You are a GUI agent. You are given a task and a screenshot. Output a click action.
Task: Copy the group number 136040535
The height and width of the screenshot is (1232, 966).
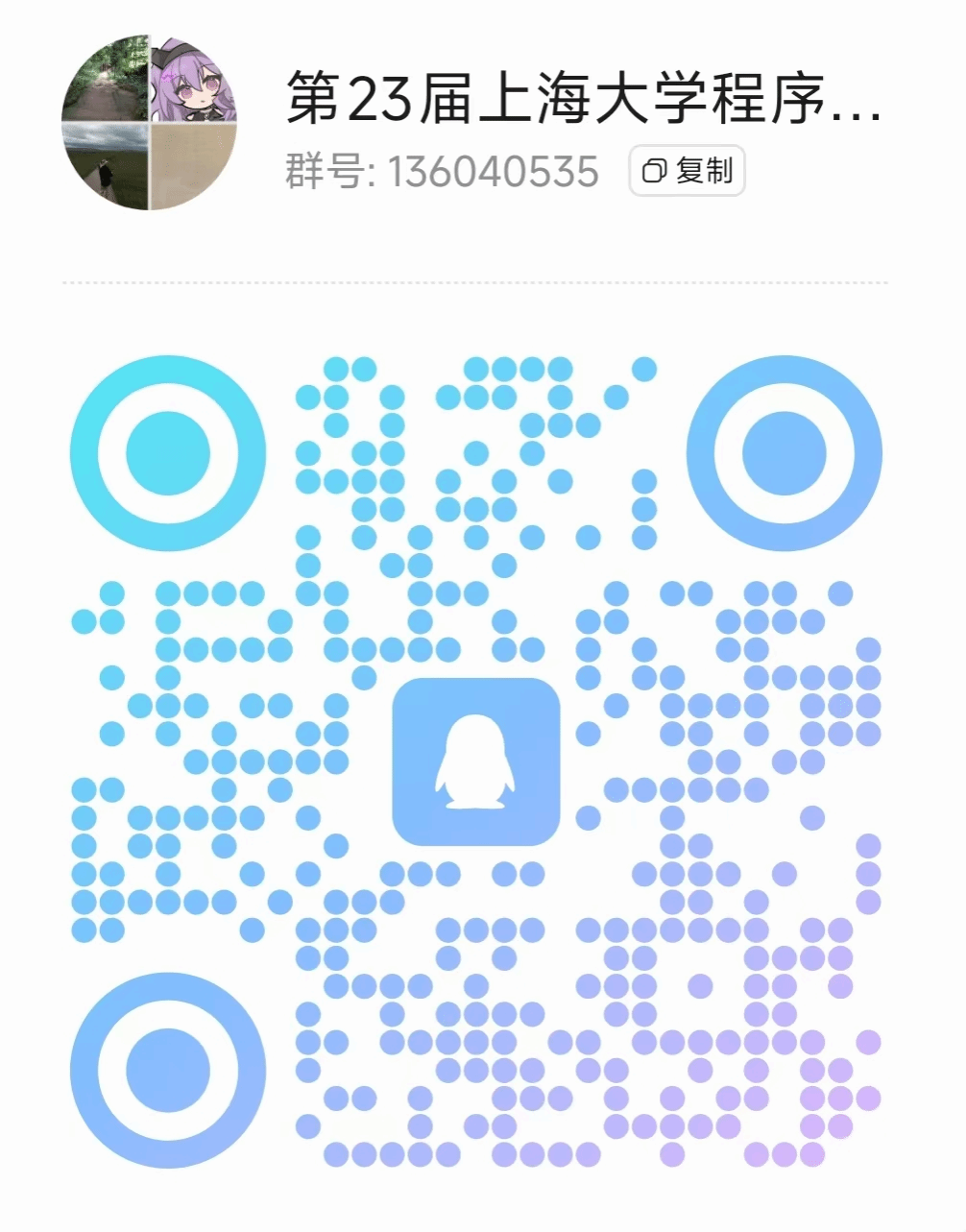click(x=687, y=172)
